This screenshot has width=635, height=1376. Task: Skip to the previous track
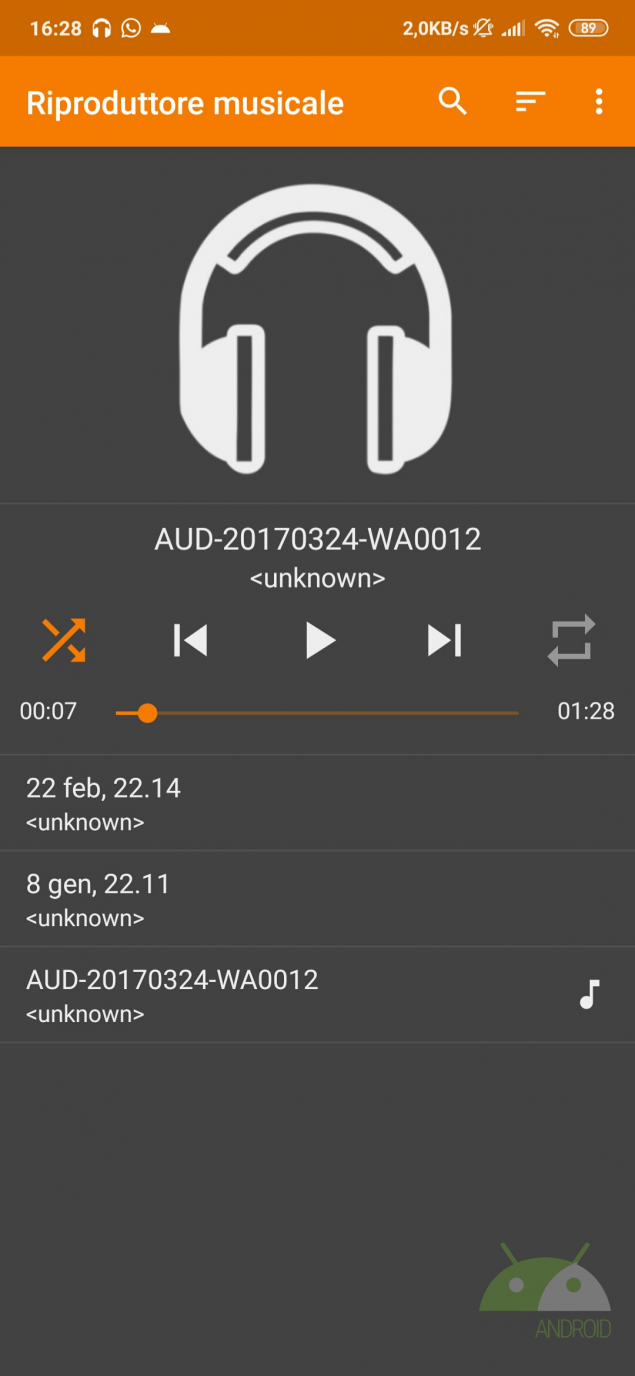pos(190,640)
